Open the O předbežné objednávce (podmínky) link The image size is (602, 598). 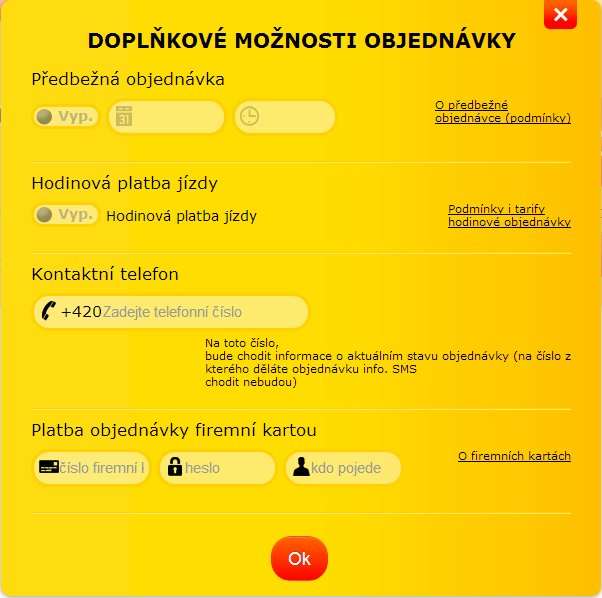point(502,111)
